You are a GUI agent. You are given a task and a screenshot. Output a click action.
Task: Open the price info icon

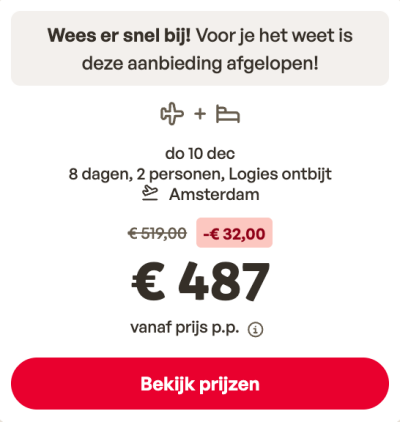[255, 330]
